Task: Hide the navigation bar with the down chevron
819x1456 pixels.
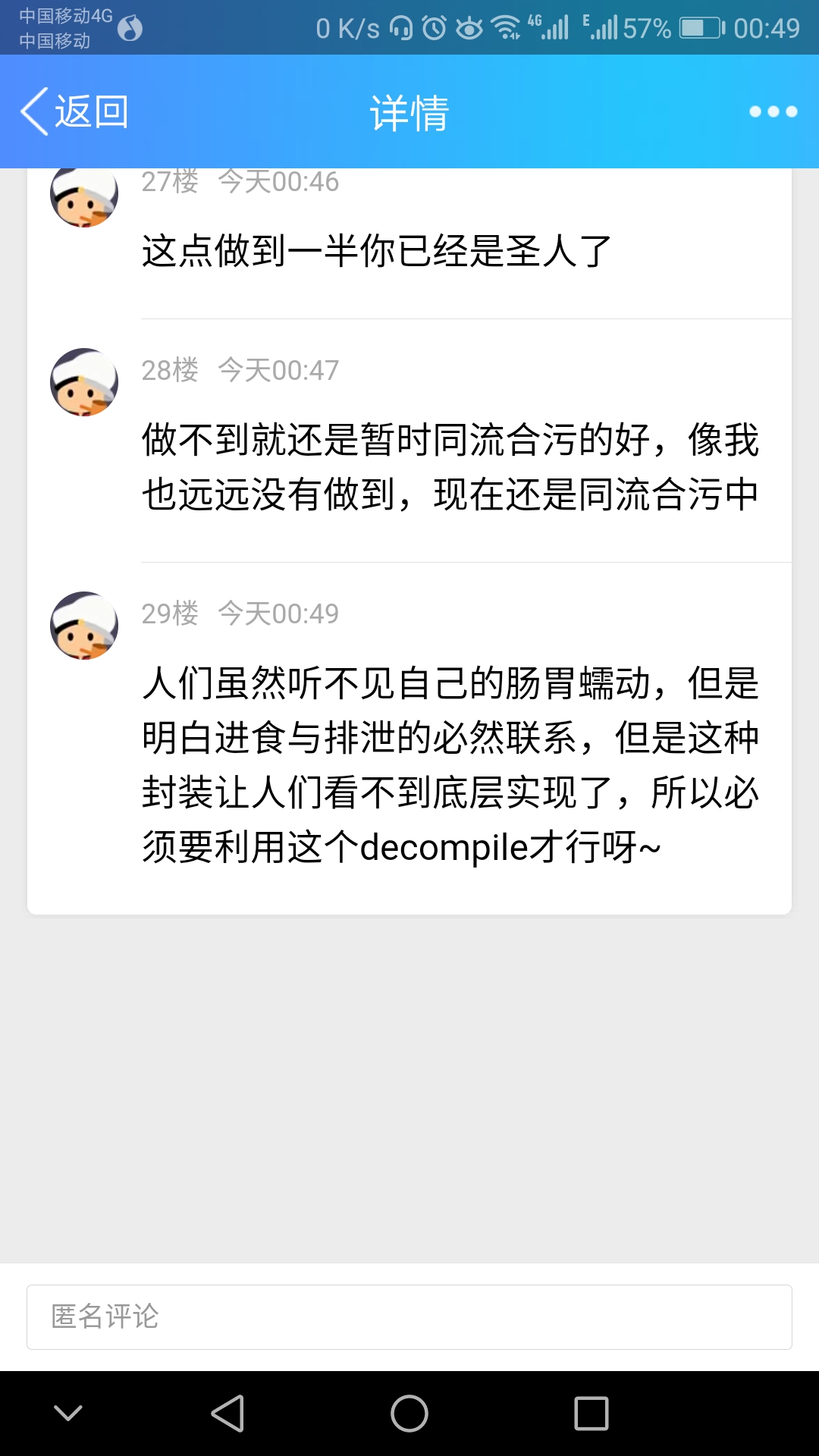Action: pos(68,1414)
